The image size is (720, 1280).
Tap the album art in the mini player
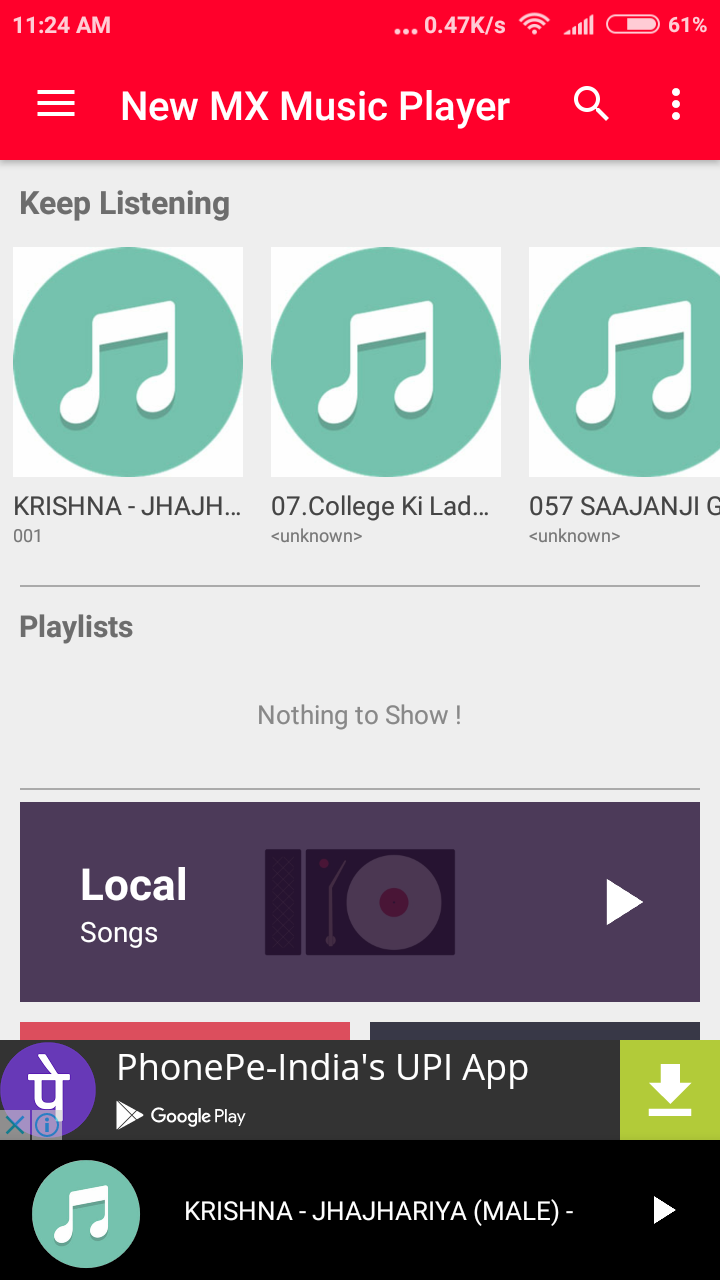click(85, 1213)
